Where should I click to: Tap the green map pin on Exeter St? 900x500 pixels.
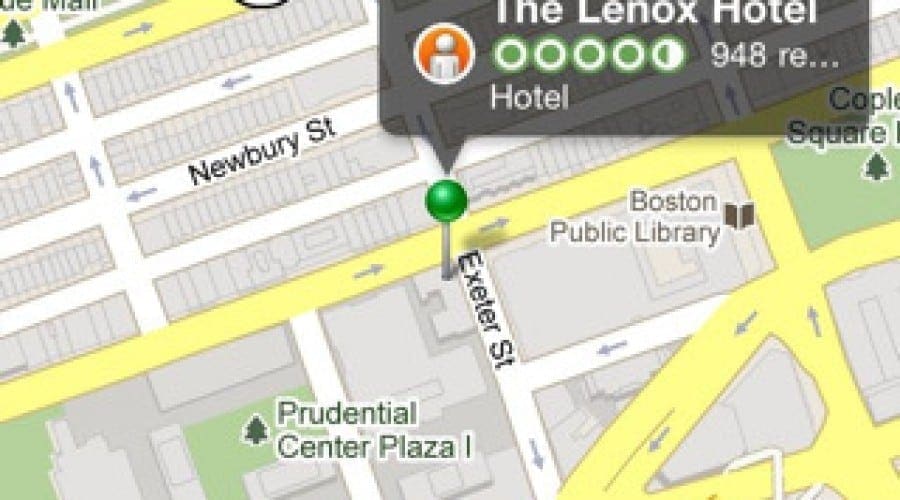coord(446,200)
